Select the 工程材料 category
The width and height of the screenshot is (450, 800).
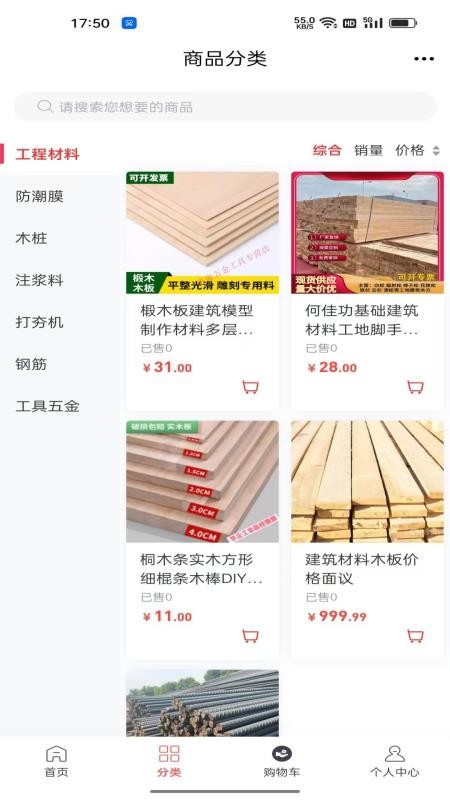point(47,154)
